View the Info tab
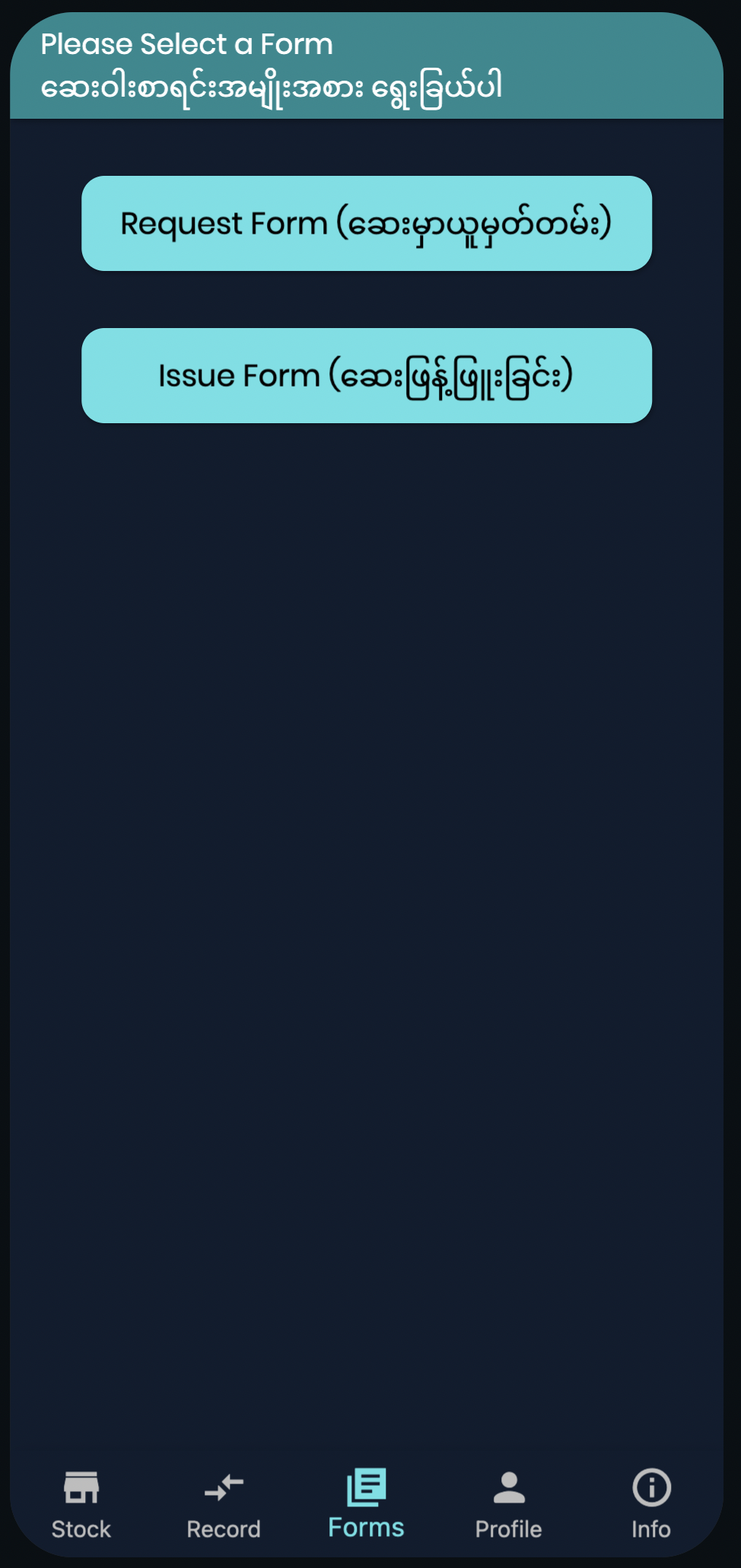This screenshot has height=1568, width=741. [x=651, y=1504]
